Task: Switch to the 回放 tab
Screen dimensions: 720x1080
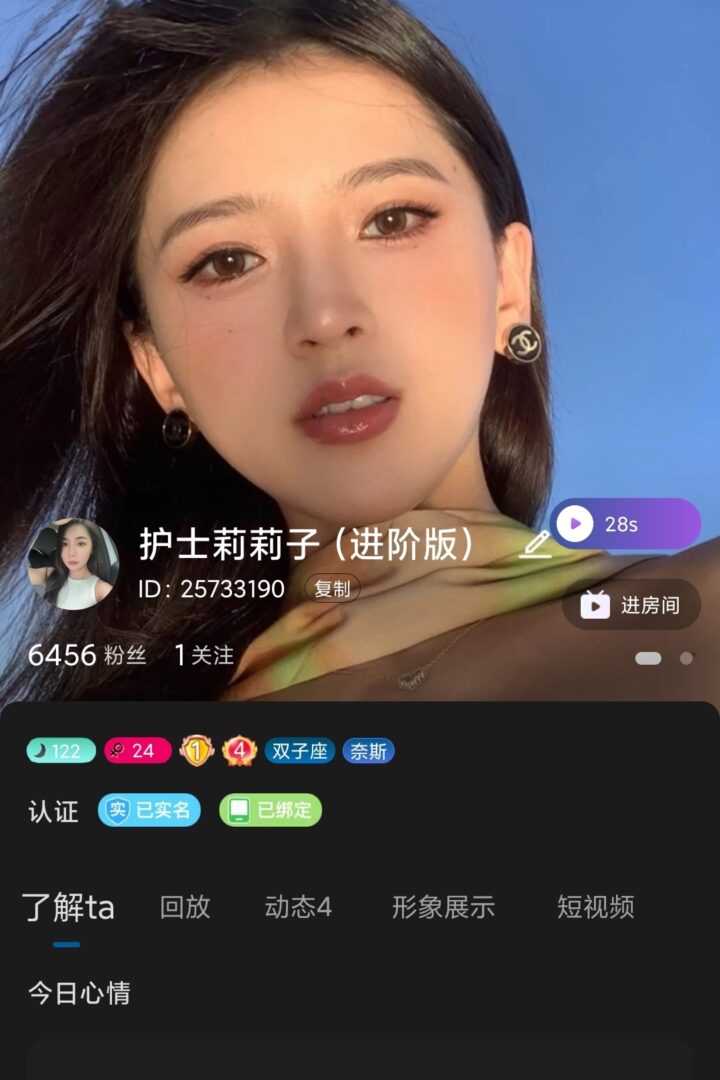Action: tap(185, 907)
